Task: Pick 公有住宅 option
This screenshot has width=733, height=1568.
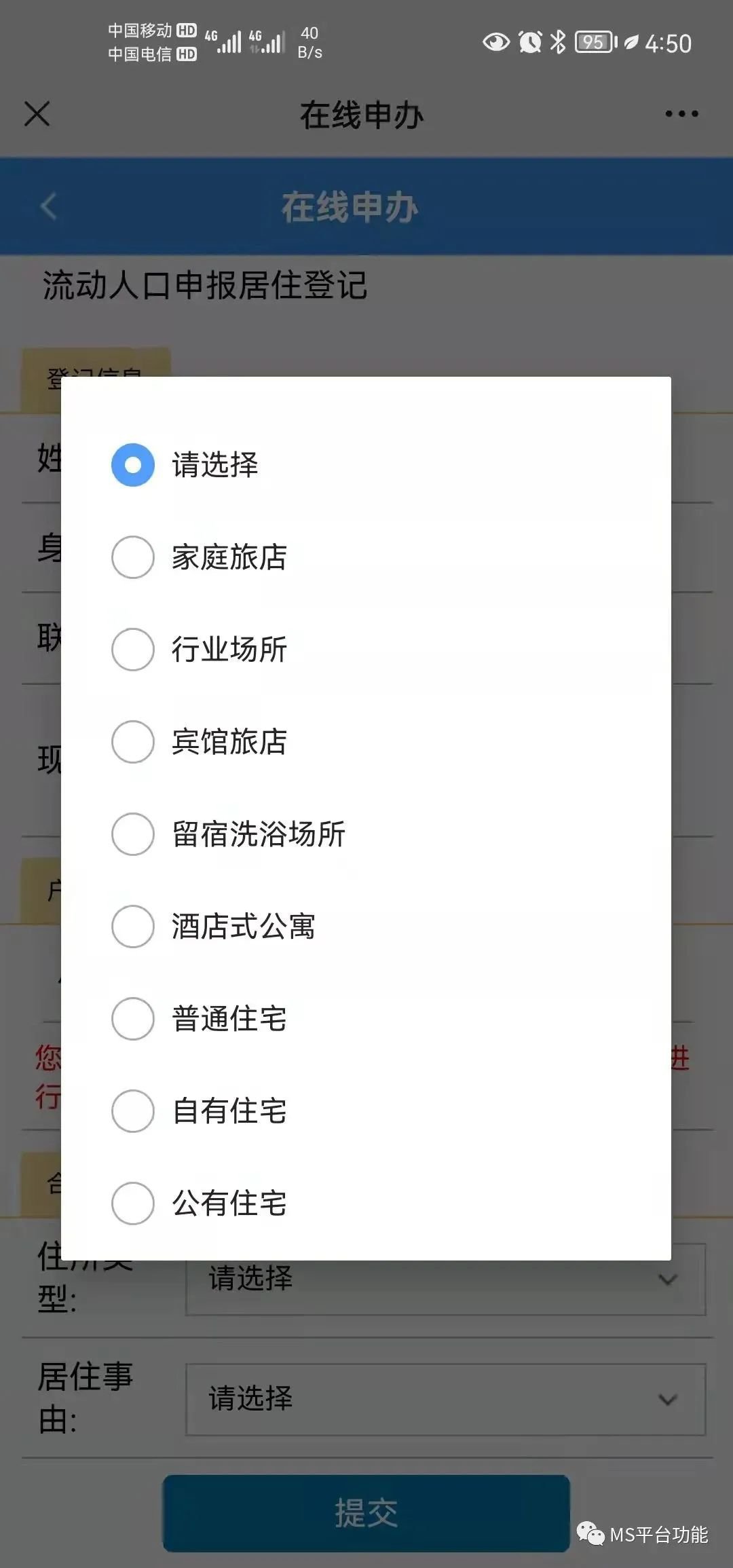Action: [x=133, y=1203]
